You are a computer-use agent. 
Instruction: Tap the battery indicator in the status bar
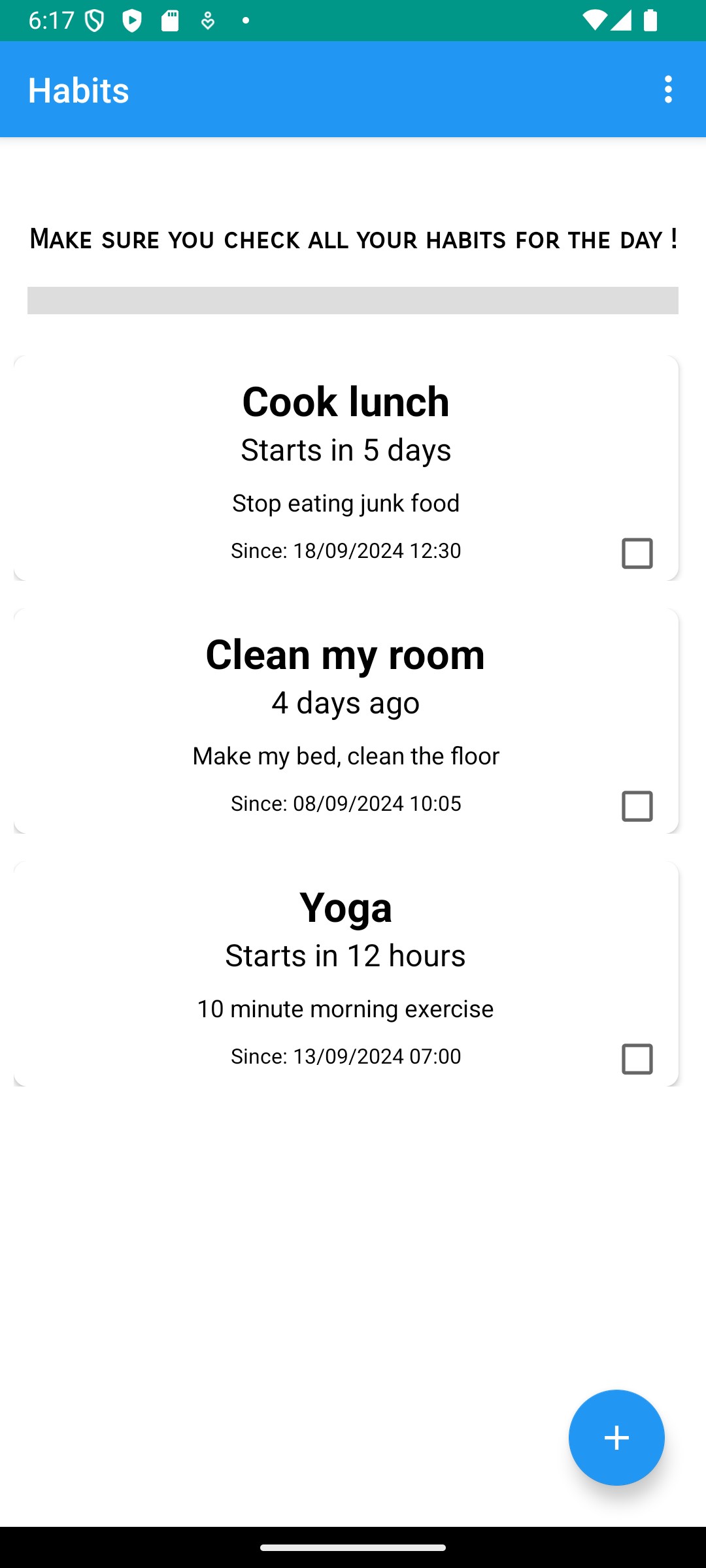coord(649,20)
